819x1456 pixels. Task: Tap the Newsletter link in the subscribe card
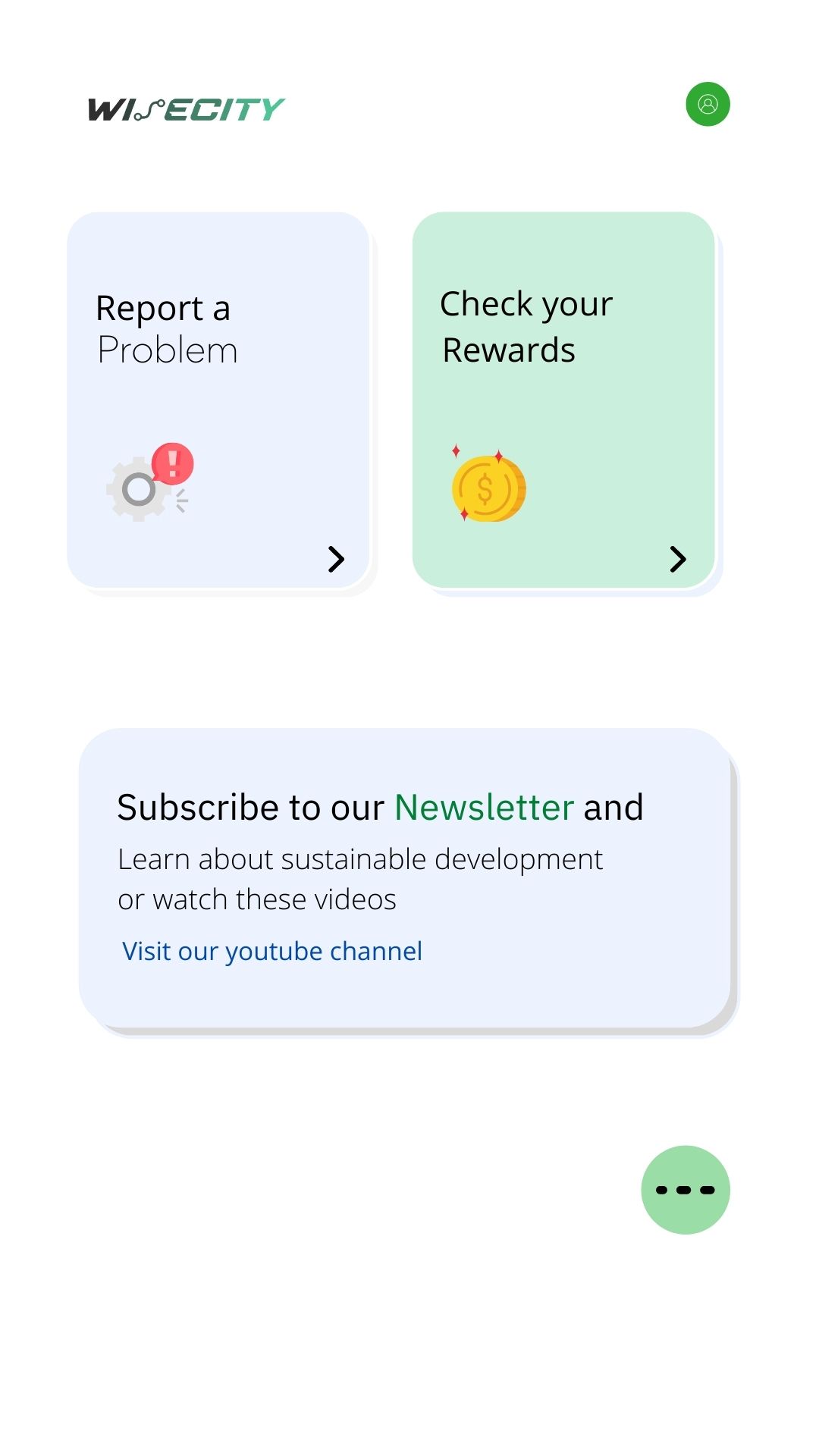click(484, 807)
